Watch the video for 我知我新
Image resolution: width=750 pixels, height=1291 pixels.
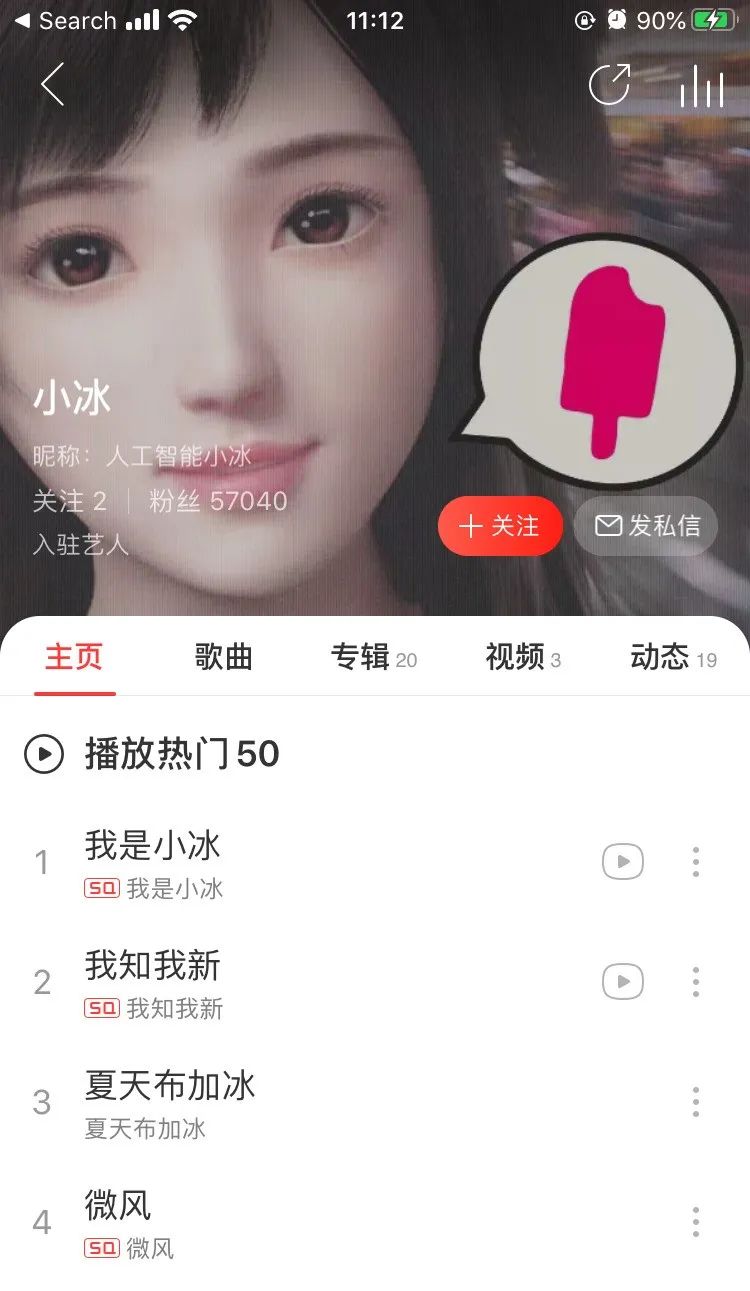[622, 982]
